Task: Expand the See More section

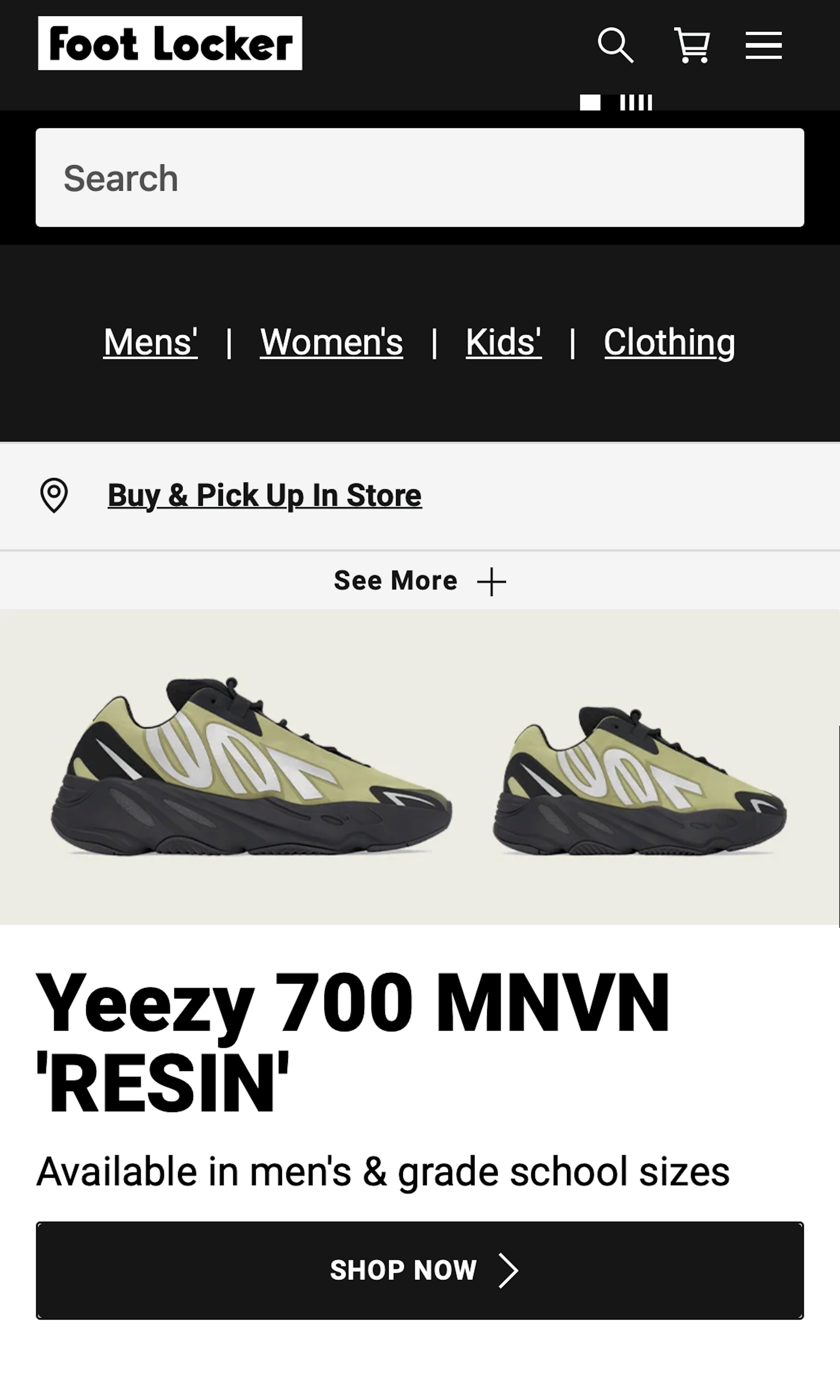Action: [x=419, y=581]
